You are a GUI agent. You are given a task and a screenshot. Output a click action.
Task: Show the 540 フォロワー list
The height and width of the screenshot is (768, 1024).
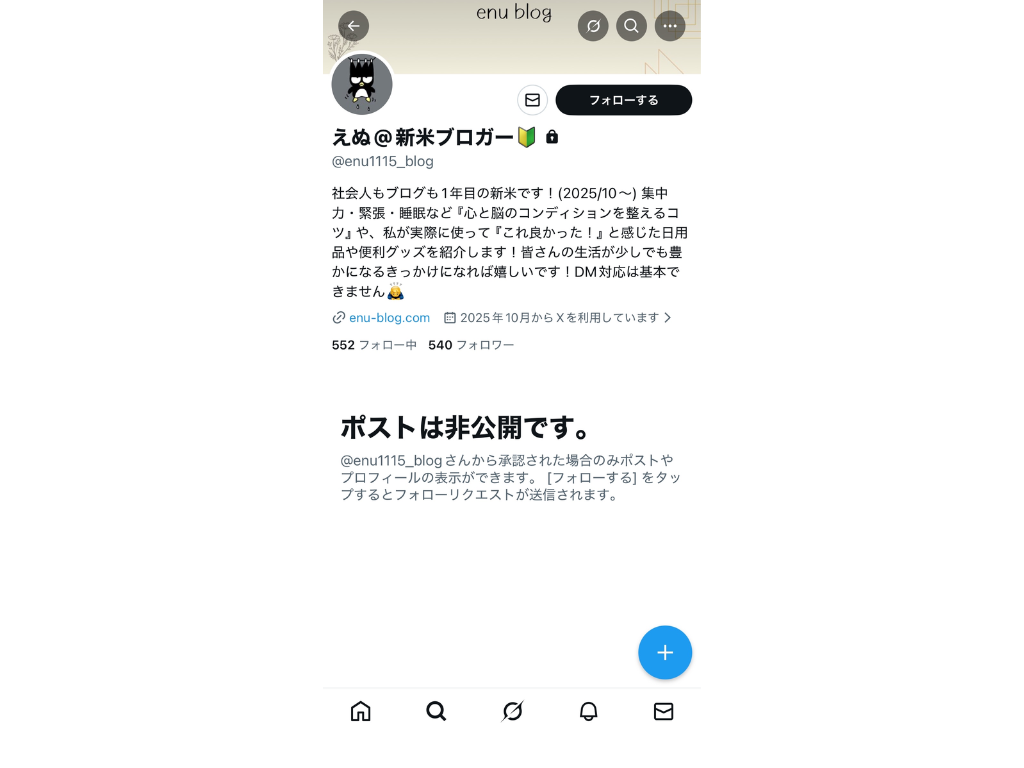tap(471, 345)
